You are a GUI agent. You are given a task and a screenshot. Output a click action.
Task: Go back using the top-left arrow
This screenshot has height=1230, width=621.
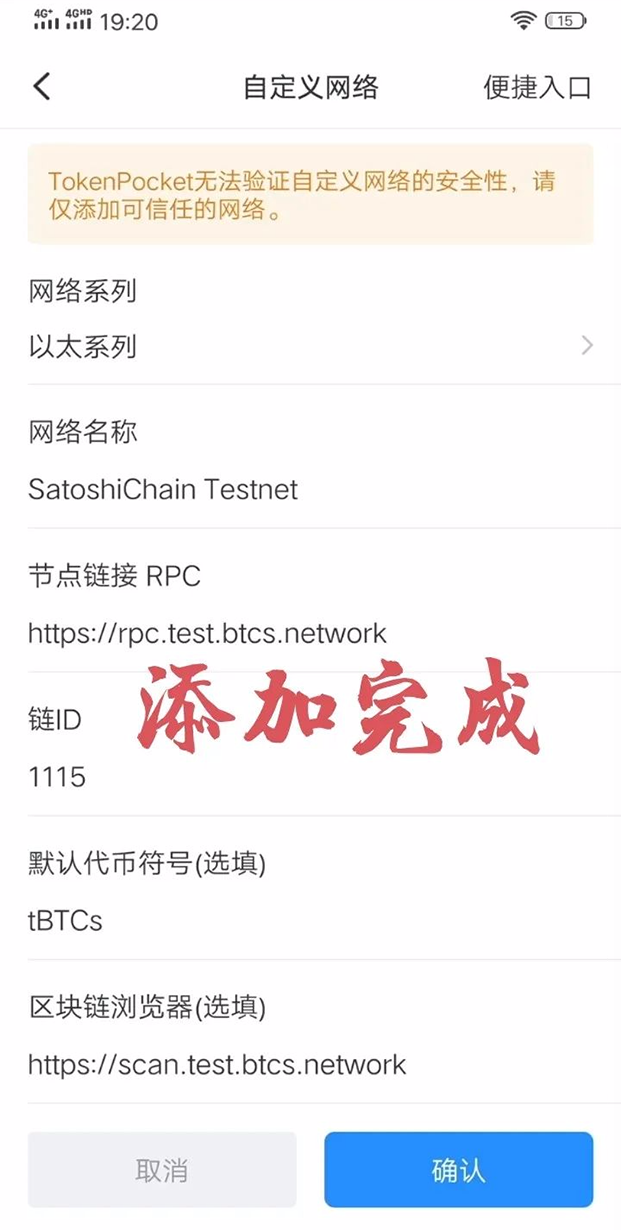coord(41,87)
